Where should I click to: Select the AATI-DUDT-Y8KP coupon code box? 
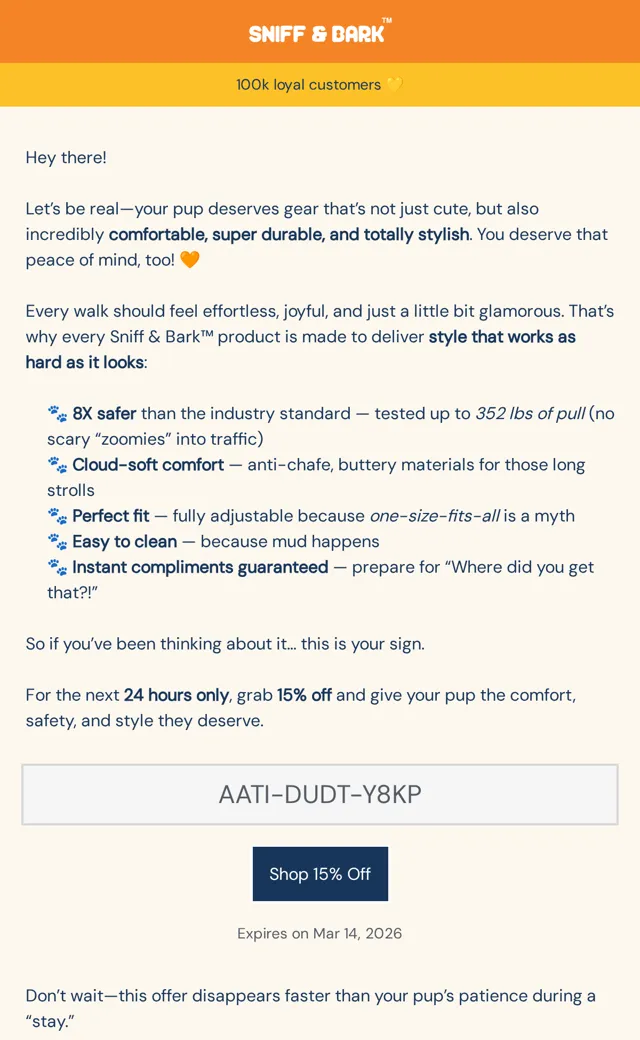pyautogui.click(x=320, y=795)
